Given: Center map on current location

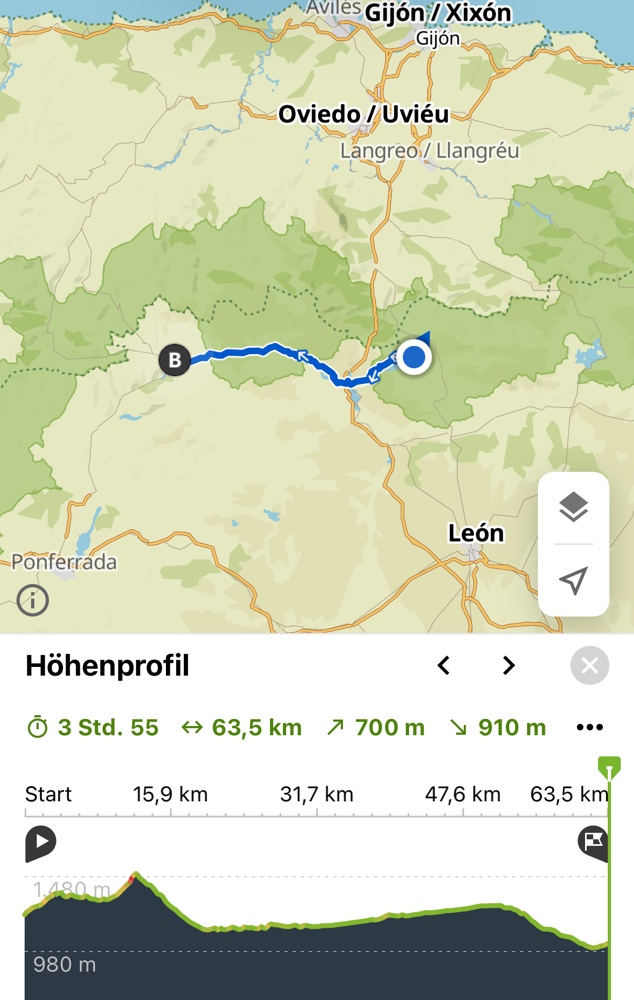Looking at the screenshot, I should [573, 581].
